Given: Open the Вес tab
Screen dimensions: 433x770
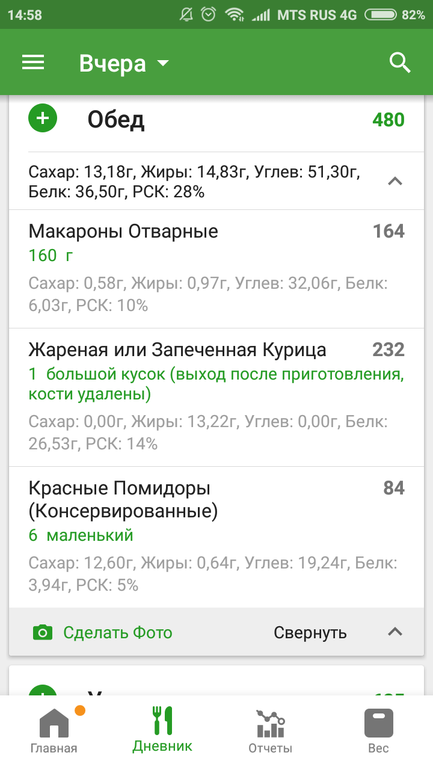Looking at the screenshot, I should [379, 731].
